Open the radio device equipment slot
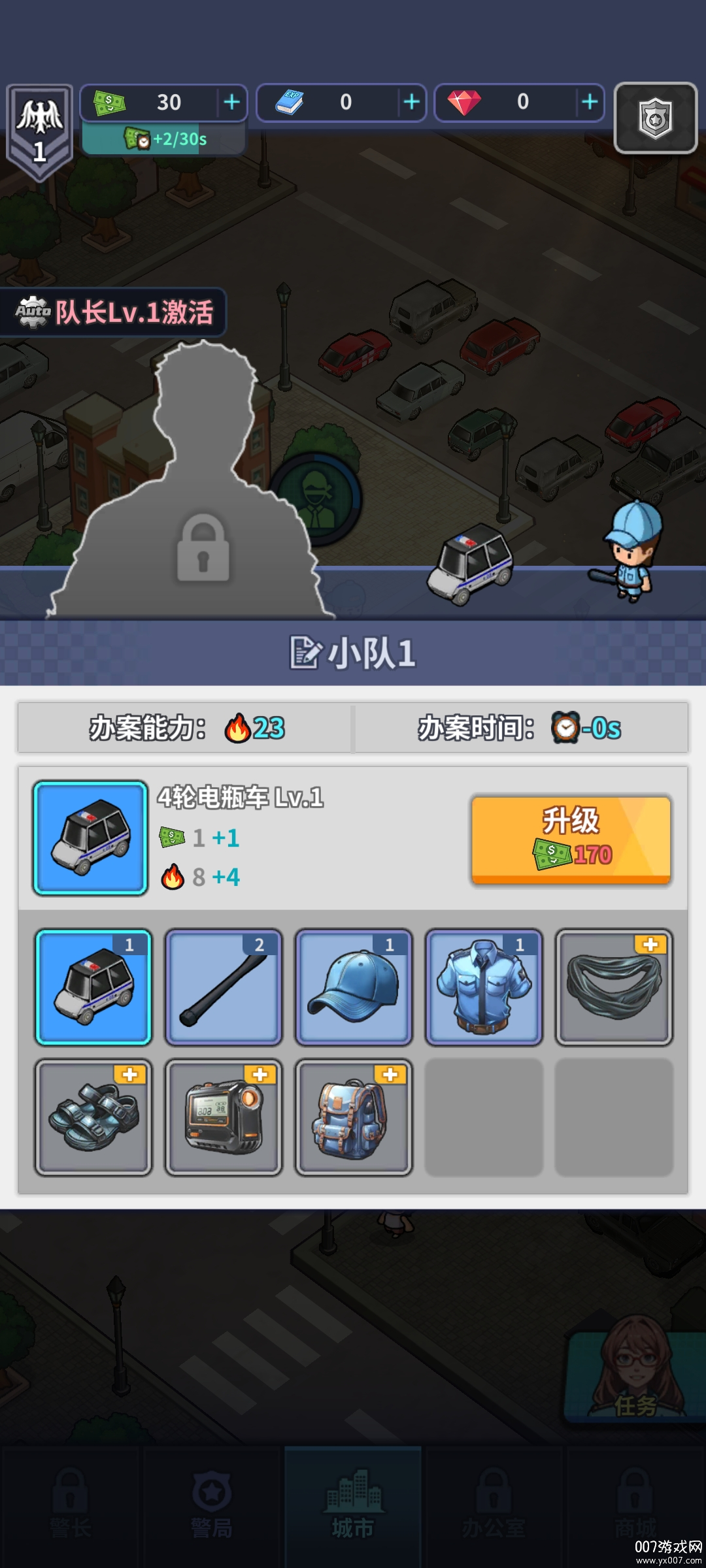The height and width of the screenshot is (1568, 706). [x=224, y=1117]
